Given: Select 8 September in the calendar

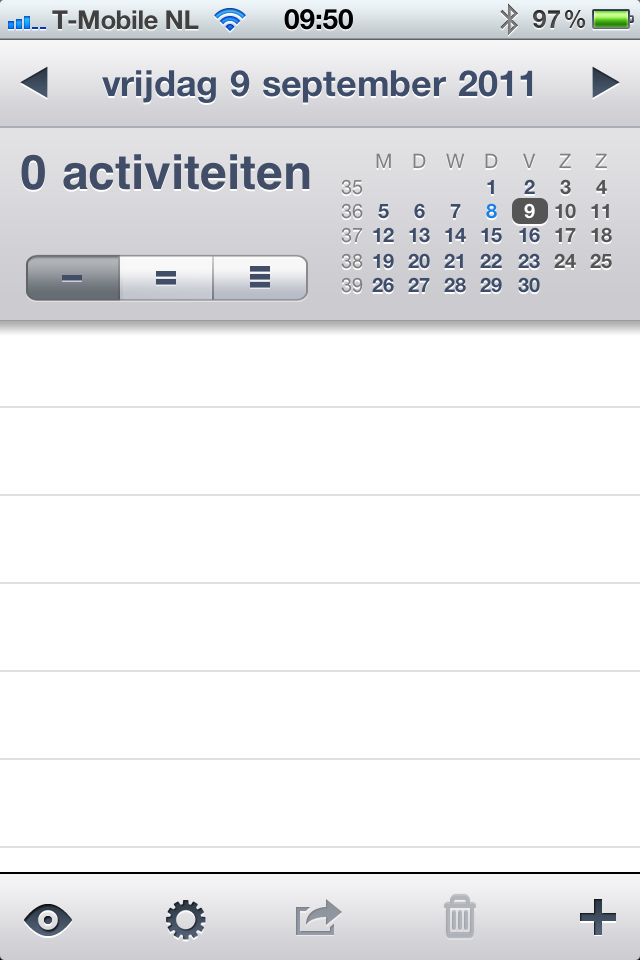Looking at the screenshot, I should pos(491,211).
